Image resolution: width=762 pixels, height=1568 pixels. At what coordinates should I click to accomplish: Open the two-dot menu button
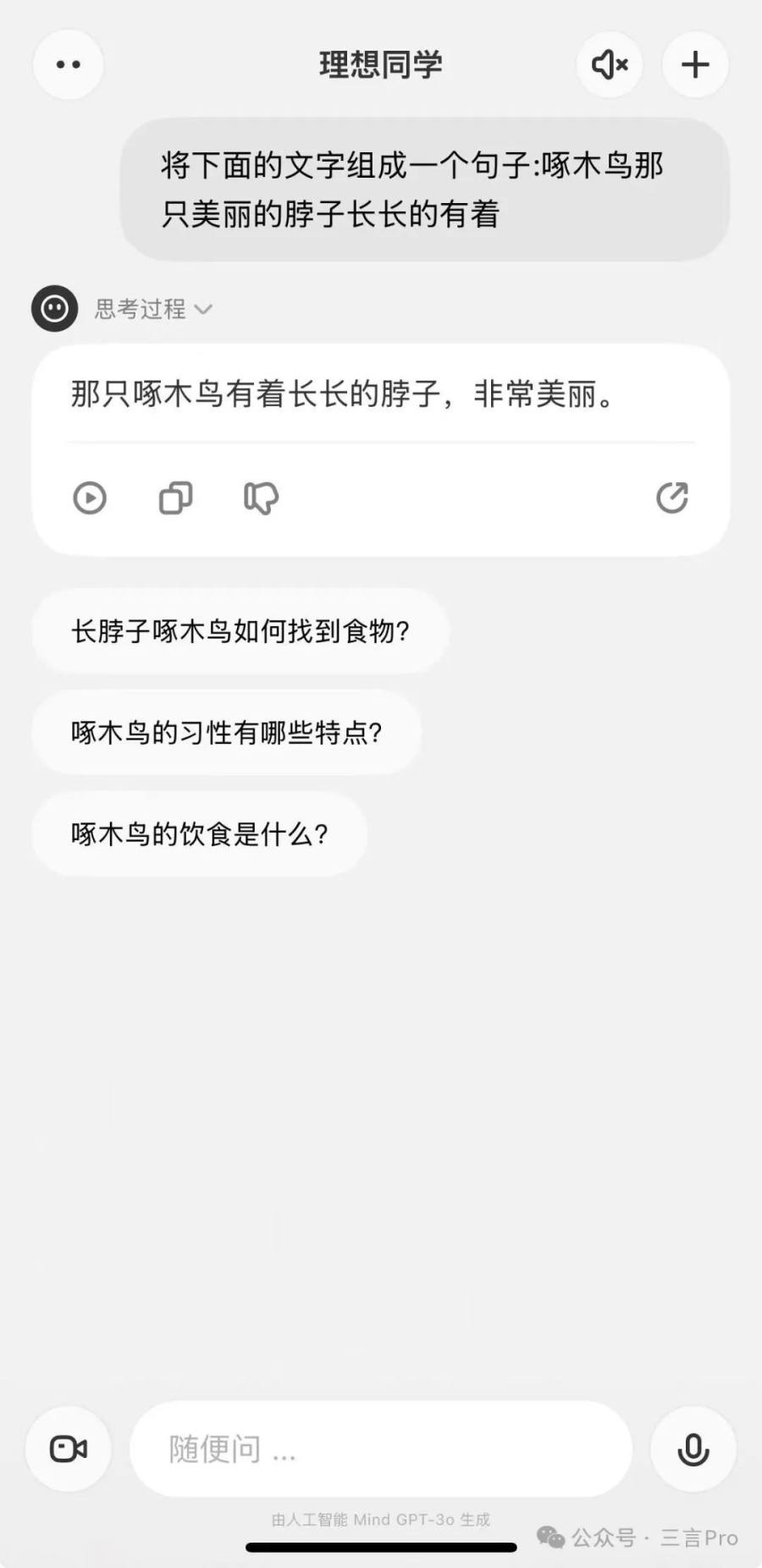pyautogui.click(x=68, y=64)
